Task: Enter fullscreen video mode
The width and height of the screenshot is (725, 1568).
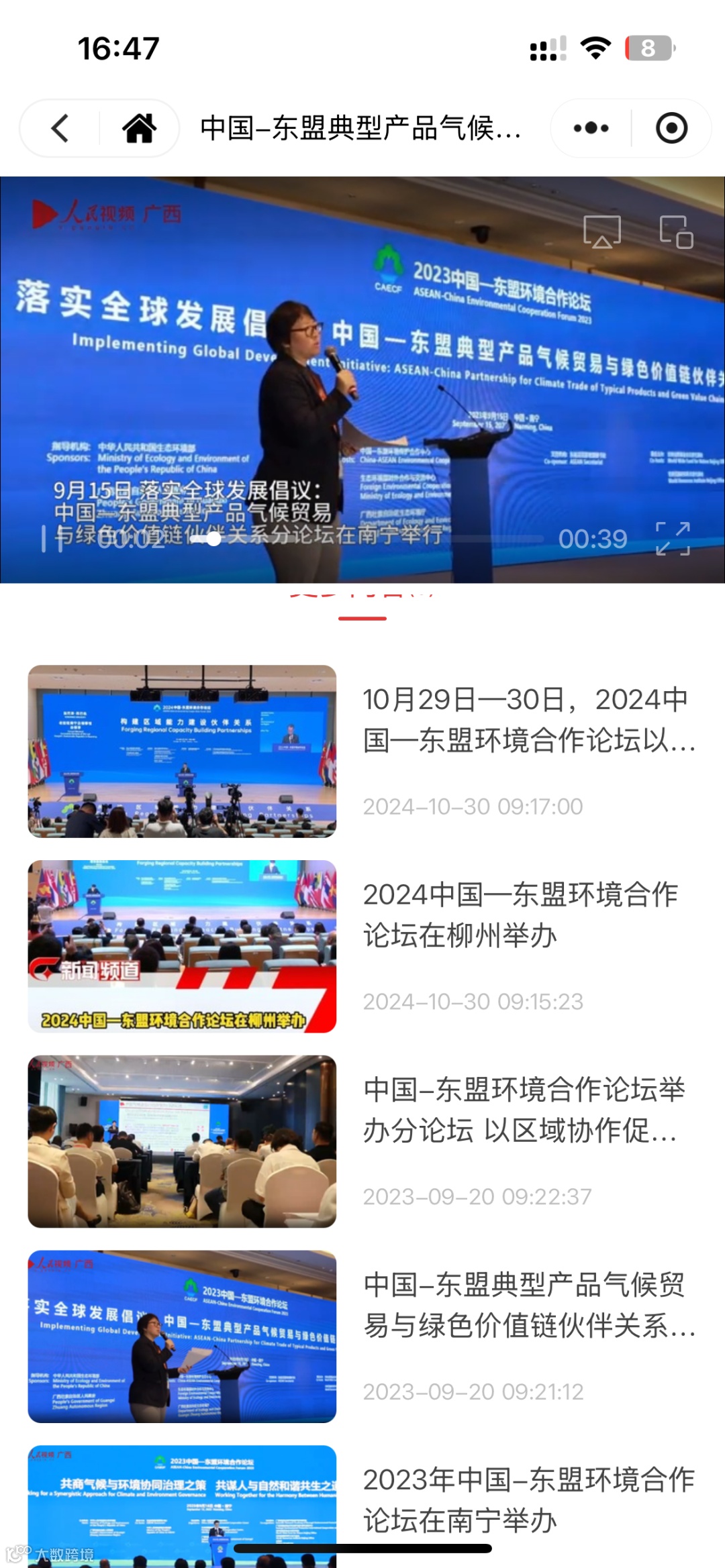Action: pyautogui.click(x=673, y=539)
